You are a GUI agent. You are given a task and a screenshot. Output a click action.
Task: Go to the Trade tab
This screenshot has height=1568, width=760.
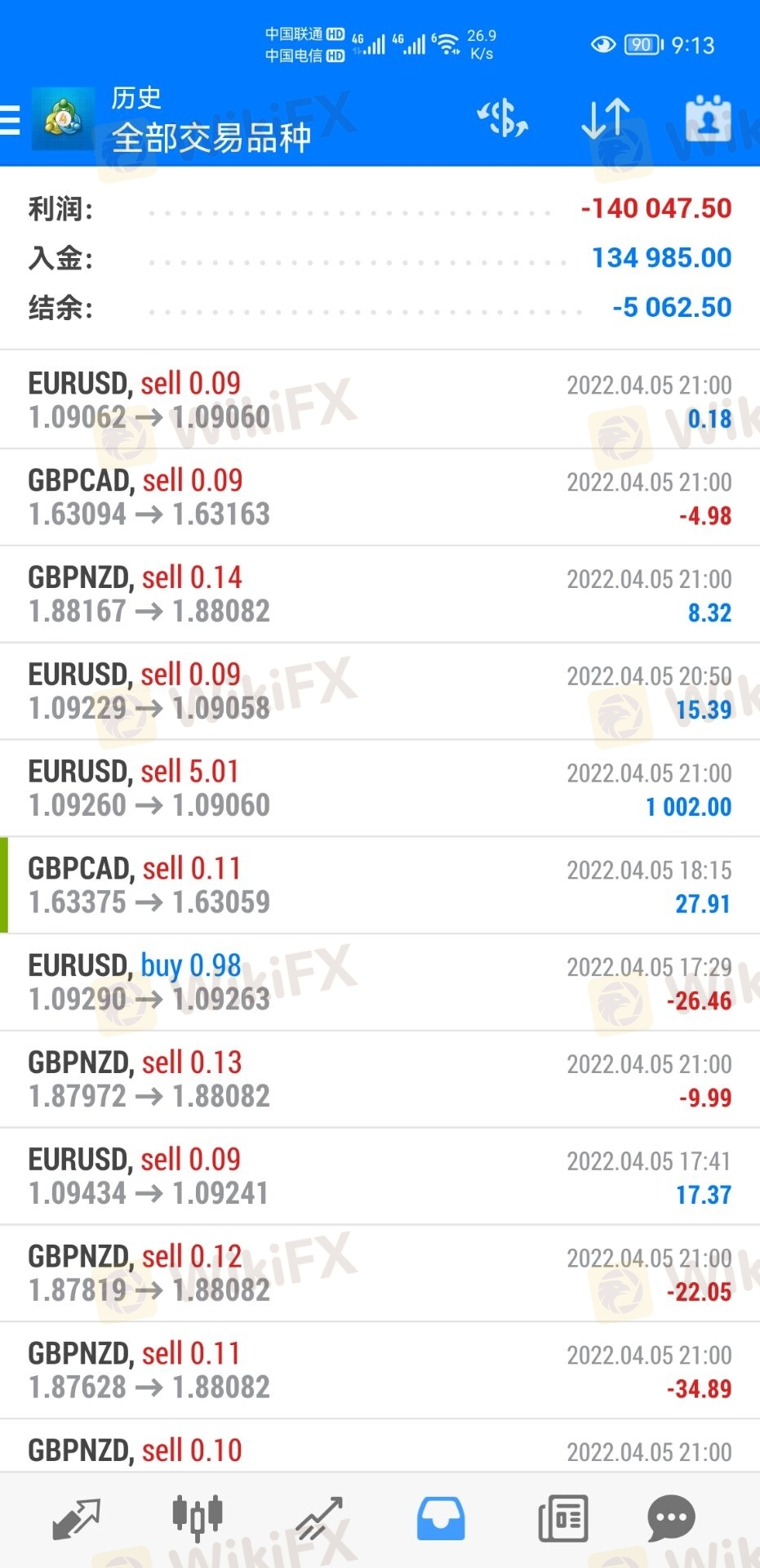tap(319, 1519)
